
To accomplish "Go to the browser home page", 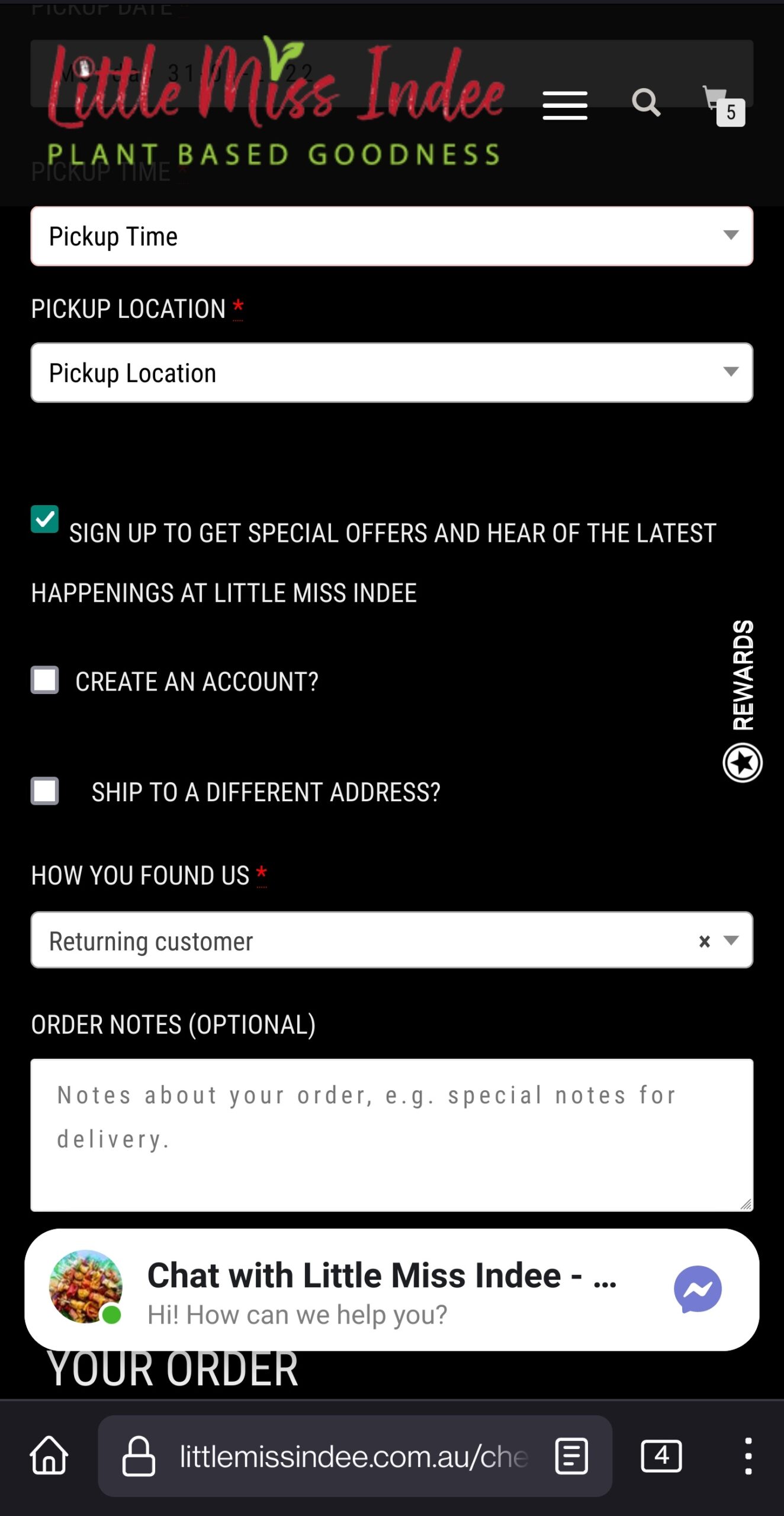I will pos(49,1456).
